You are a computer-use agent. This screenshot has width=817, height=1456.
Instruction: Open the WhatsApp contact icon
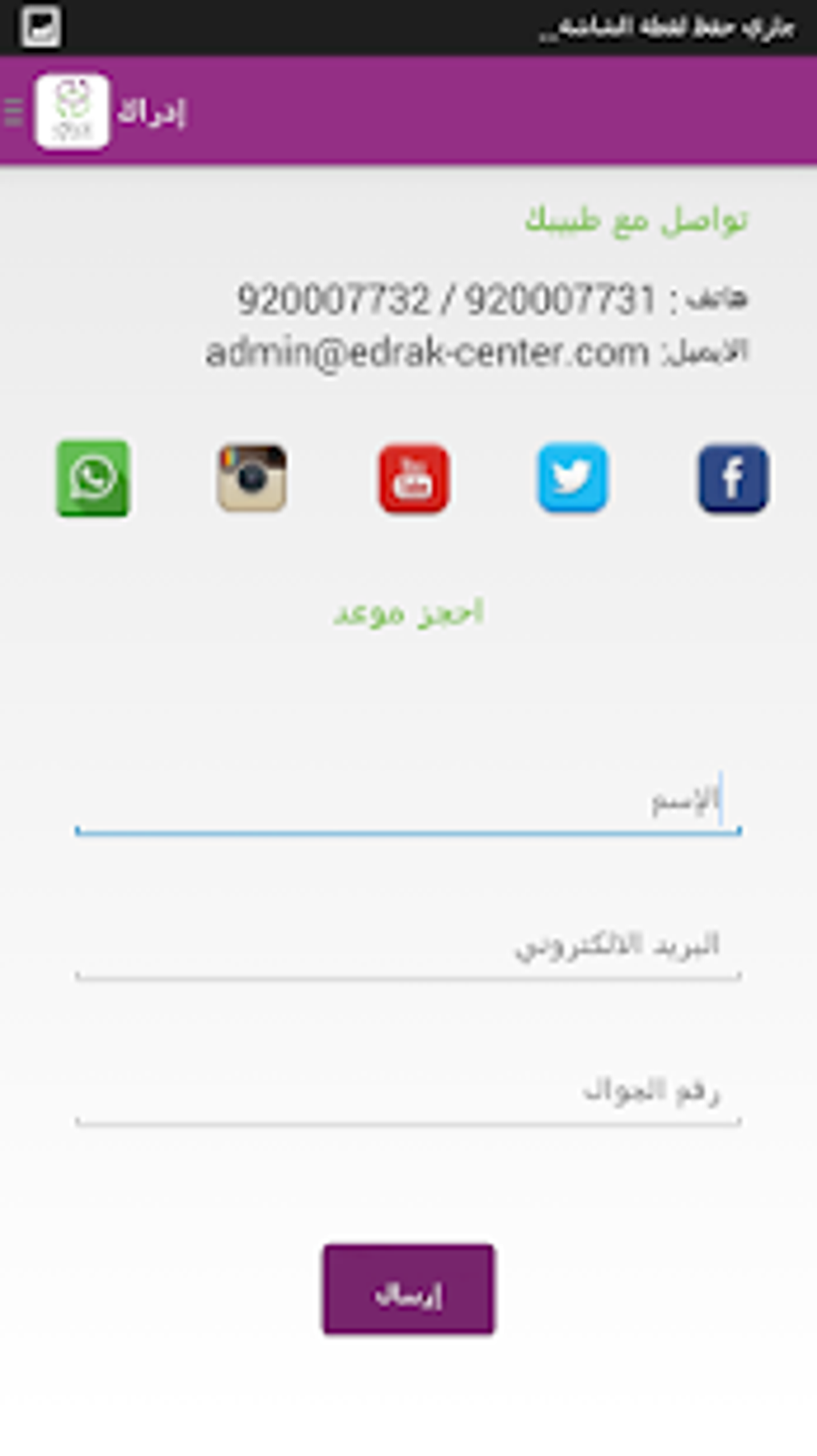pos(93,478)
